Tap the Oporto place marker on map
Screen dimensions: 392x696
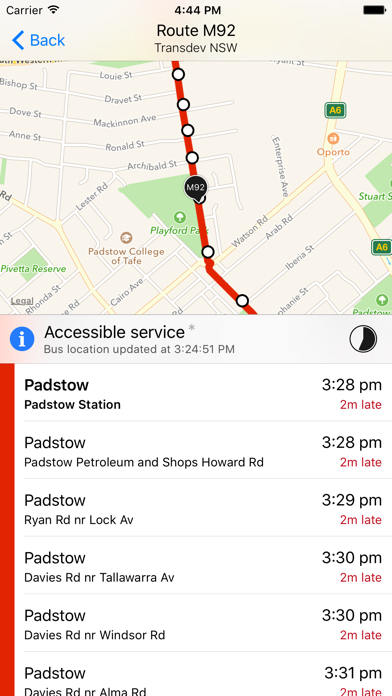[x=333, y=138]
